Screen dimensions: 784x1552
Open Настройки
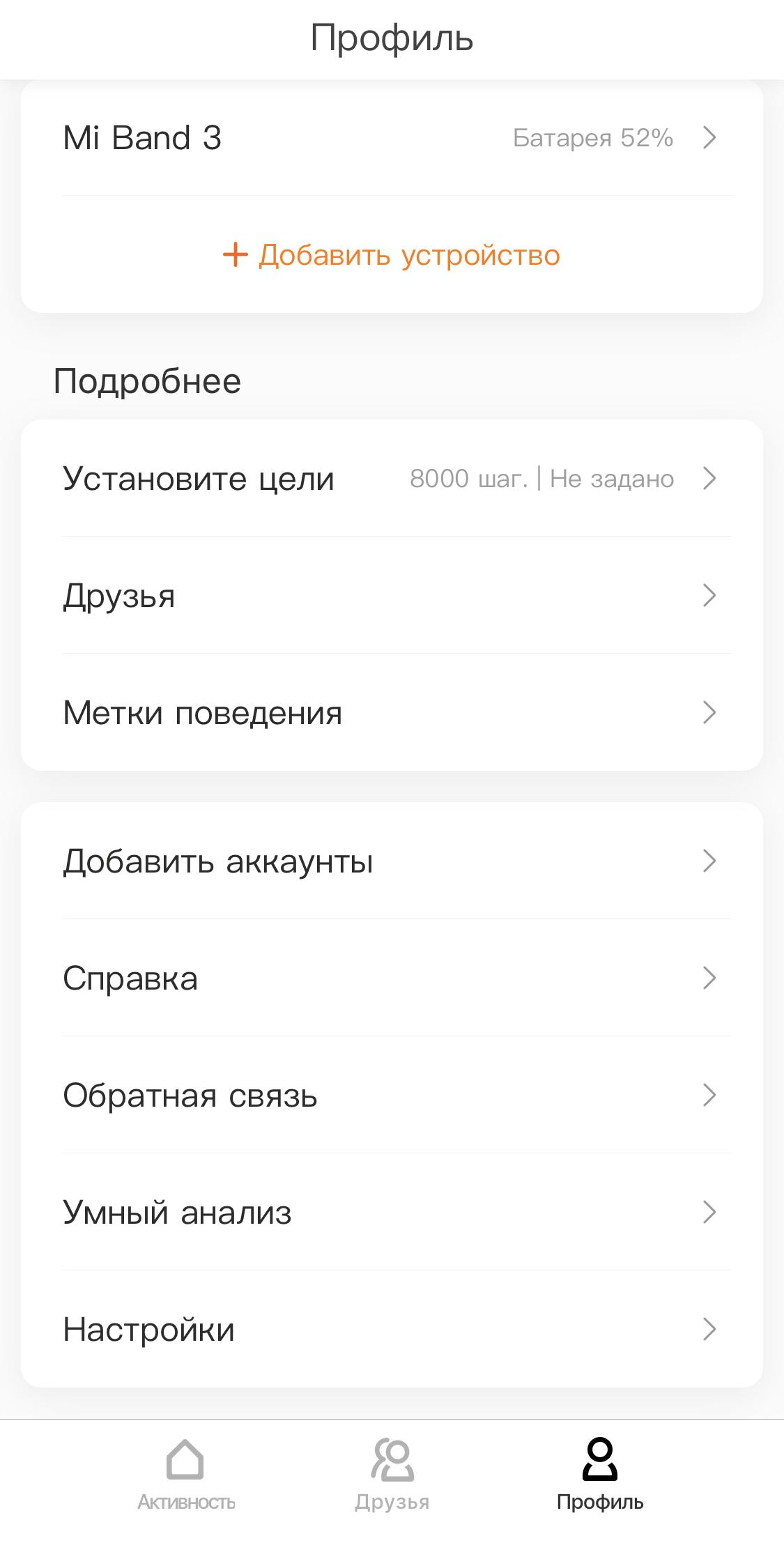click(392, 1329)
